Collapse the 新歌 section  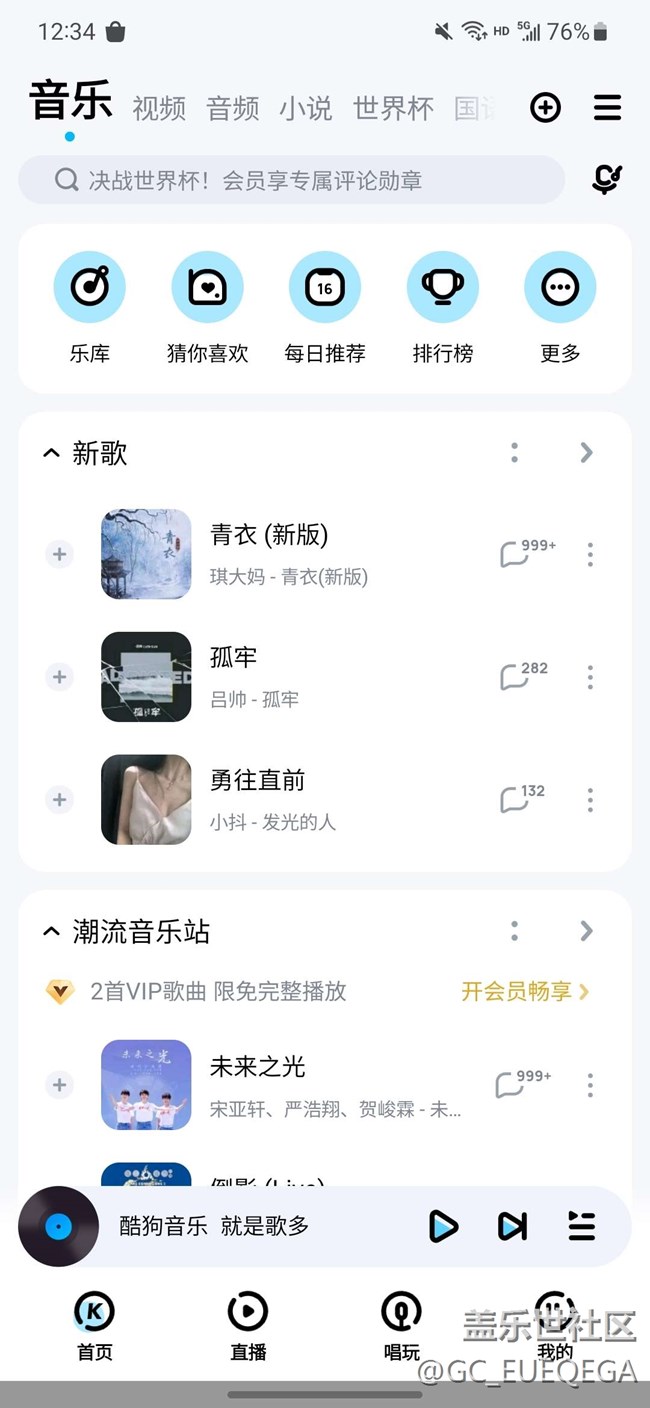[52, 454]
